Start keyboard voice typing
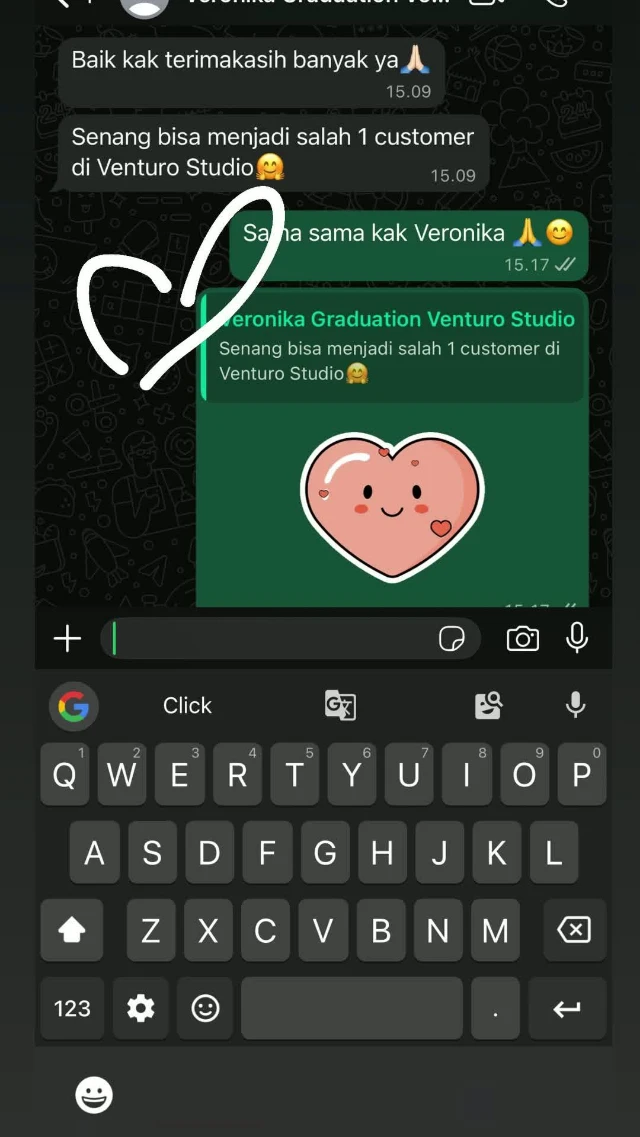The height and width of the screenshot is (1137, 640). [x=576, y=706]
